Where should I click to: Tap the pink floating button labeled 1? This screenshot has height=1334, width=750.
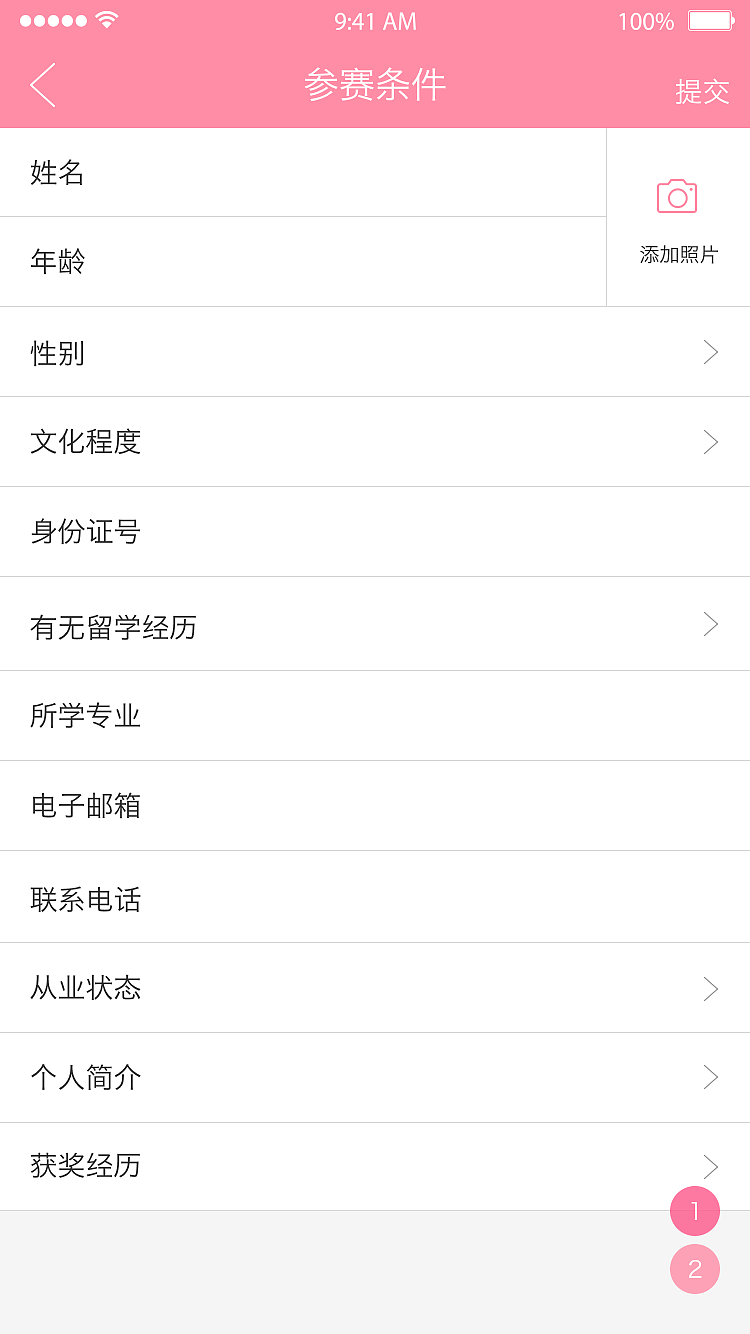coord(695,1210)
